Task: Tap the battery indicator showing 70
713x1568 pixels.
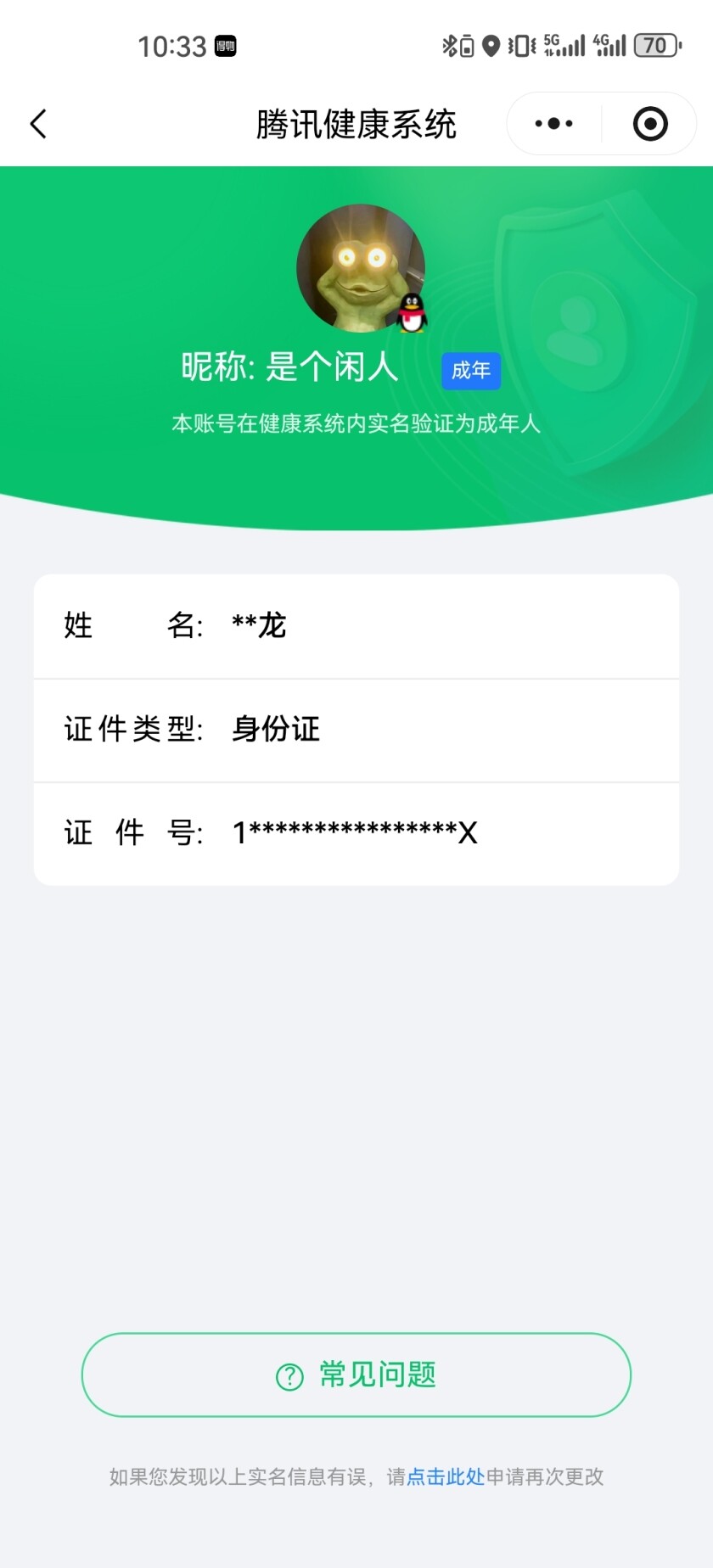Action: [x=654, y=45]
